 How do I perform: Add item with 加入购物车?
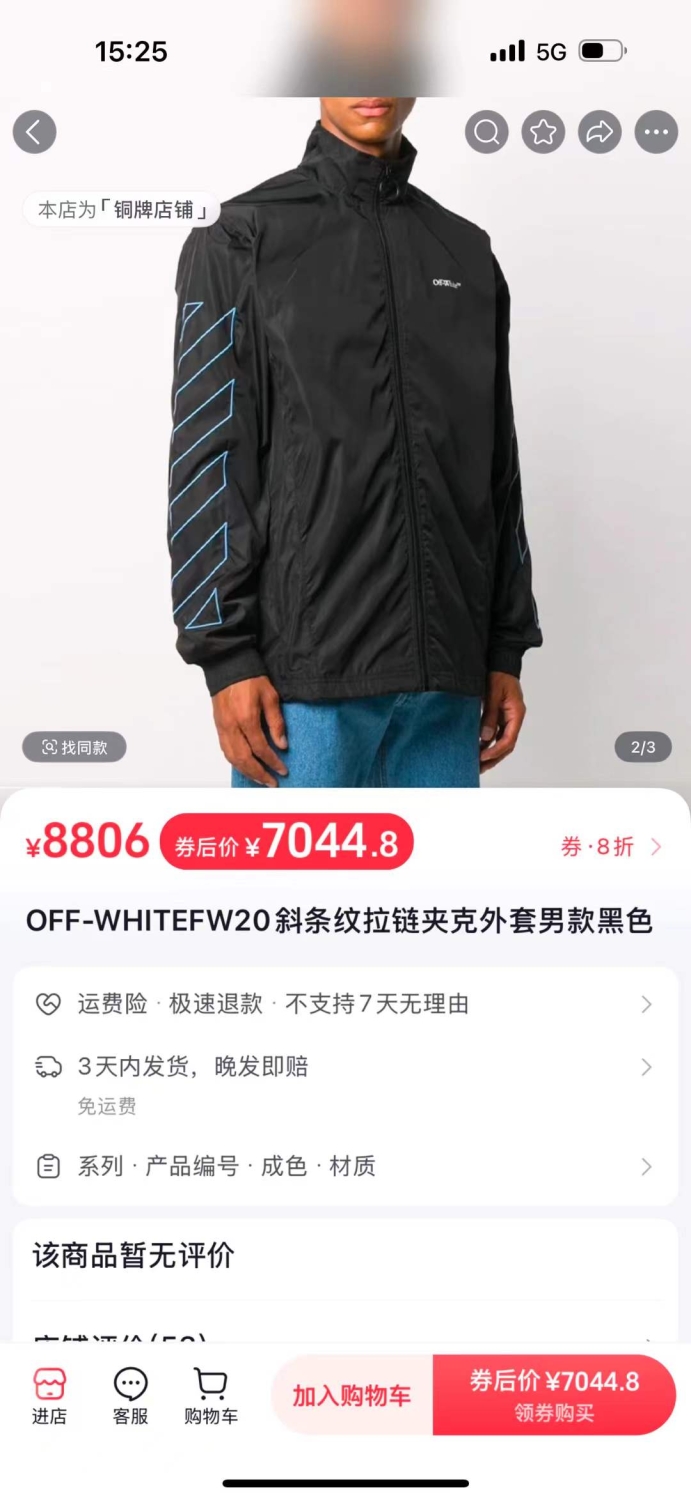pos(352,1396)
